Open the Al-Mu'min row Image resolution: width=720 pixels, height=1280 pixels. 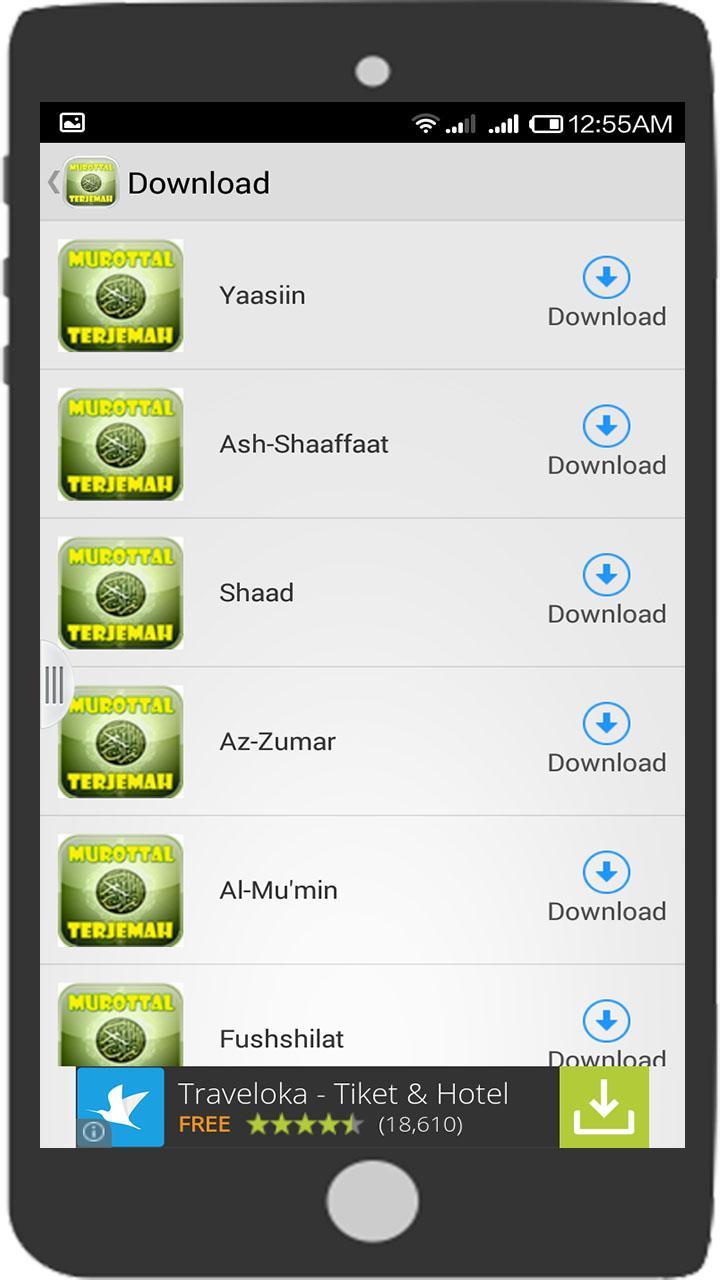(278, 890)
